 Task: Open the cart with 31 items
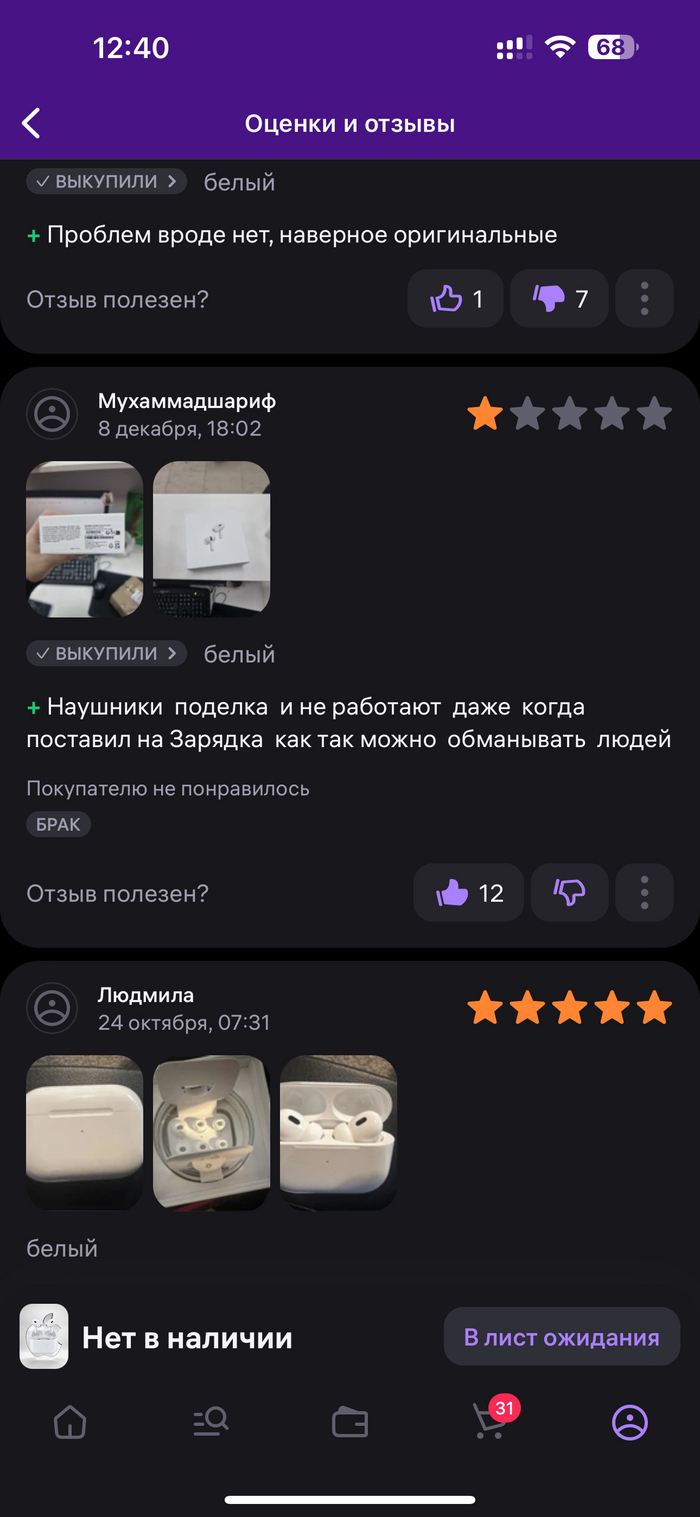490,1422
